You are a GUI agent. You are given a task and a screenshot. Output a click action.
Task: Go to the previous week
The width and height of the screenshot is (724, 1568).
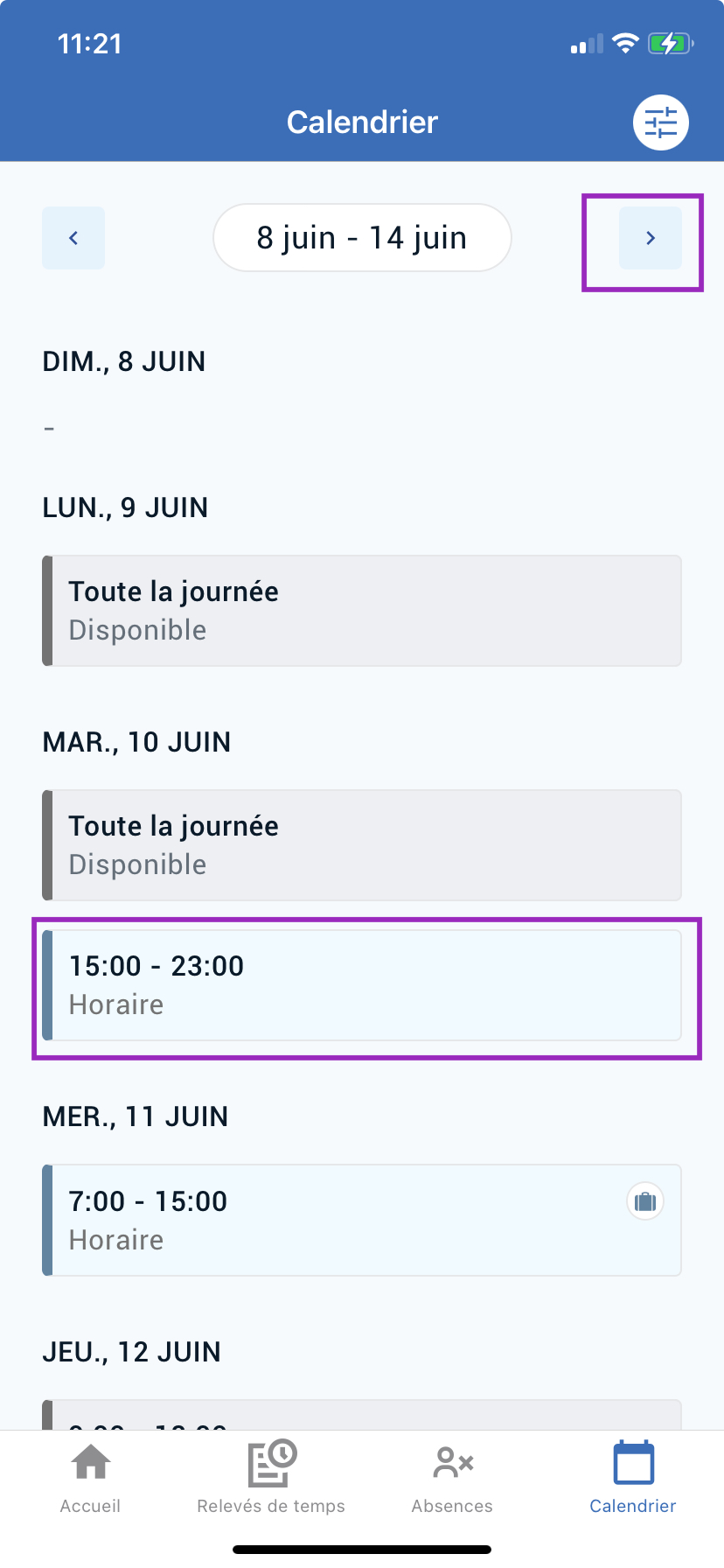[x=73, y=238]
